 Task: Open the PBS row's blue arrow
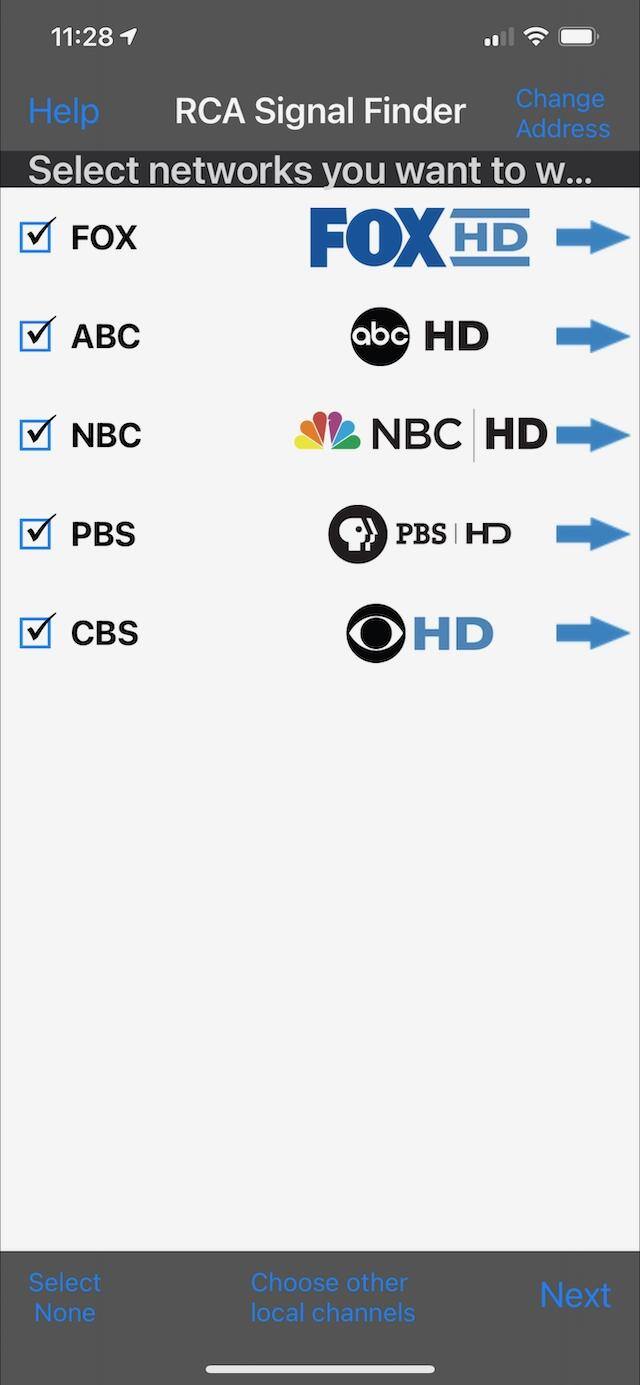pos(592,533)
